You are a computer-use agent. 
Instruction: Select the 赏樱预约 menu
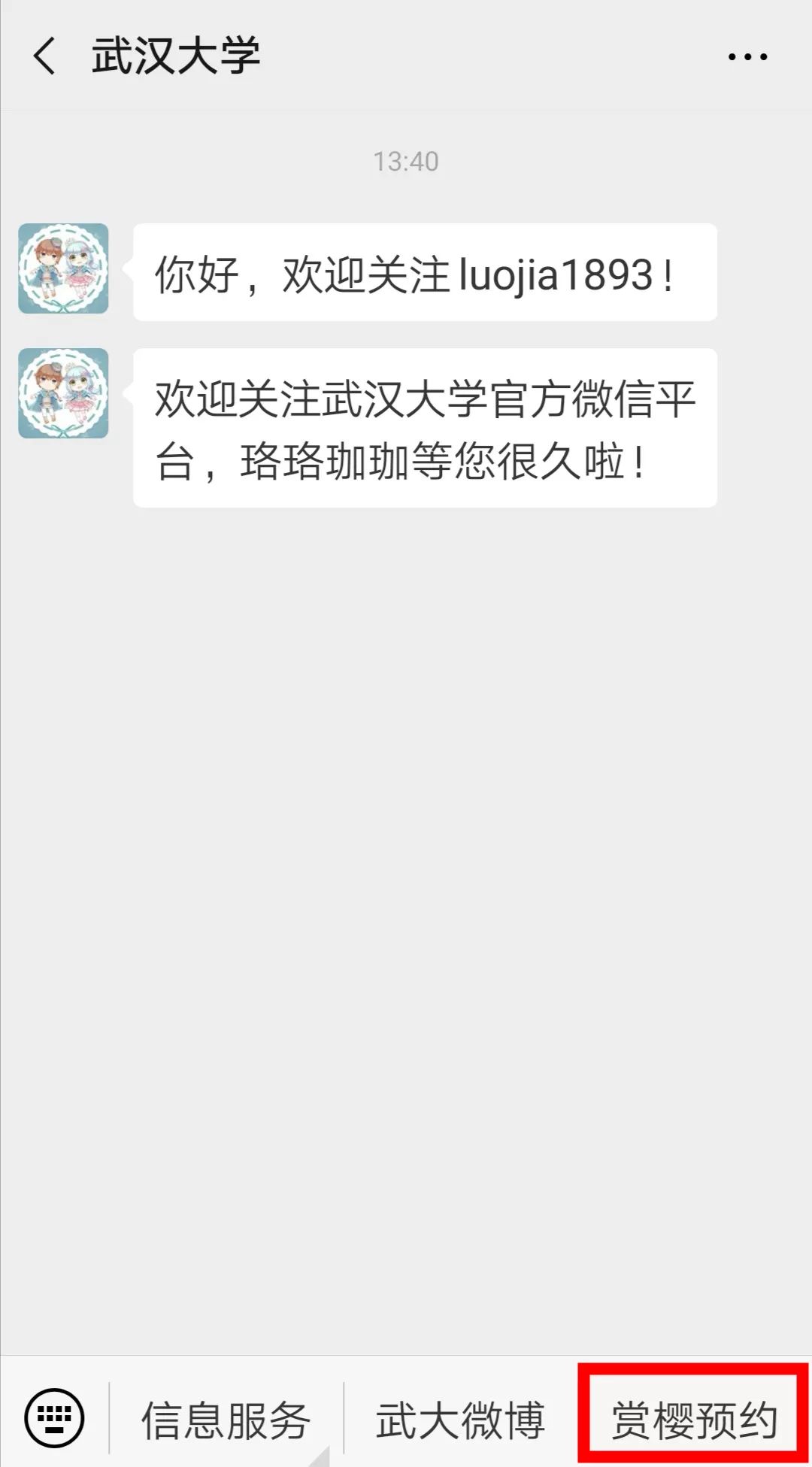pos(693,1420)
